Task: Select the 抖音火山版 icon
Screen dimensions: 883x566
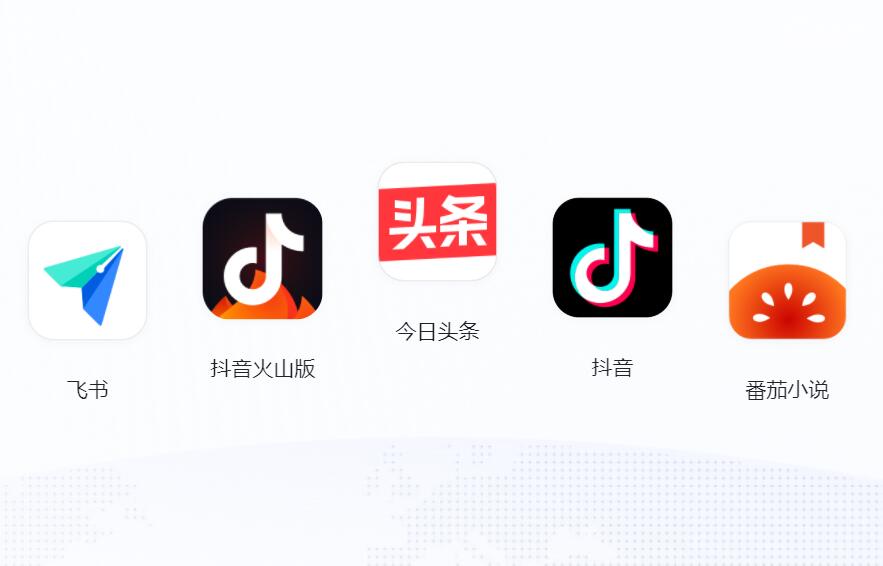Action: pyautogui.click(x=262, y=258)
